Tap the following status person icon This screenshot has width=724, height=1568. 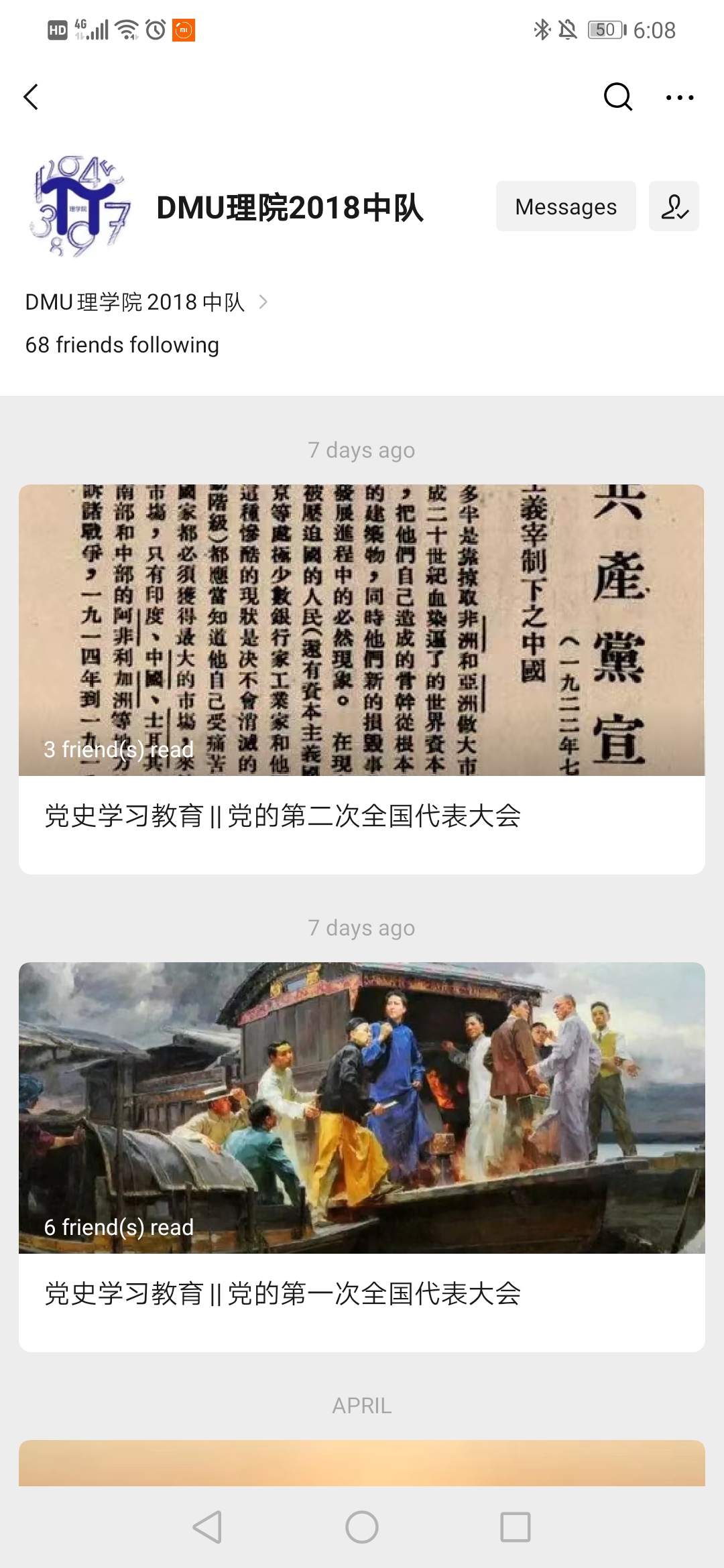click(x=674, y=206)
